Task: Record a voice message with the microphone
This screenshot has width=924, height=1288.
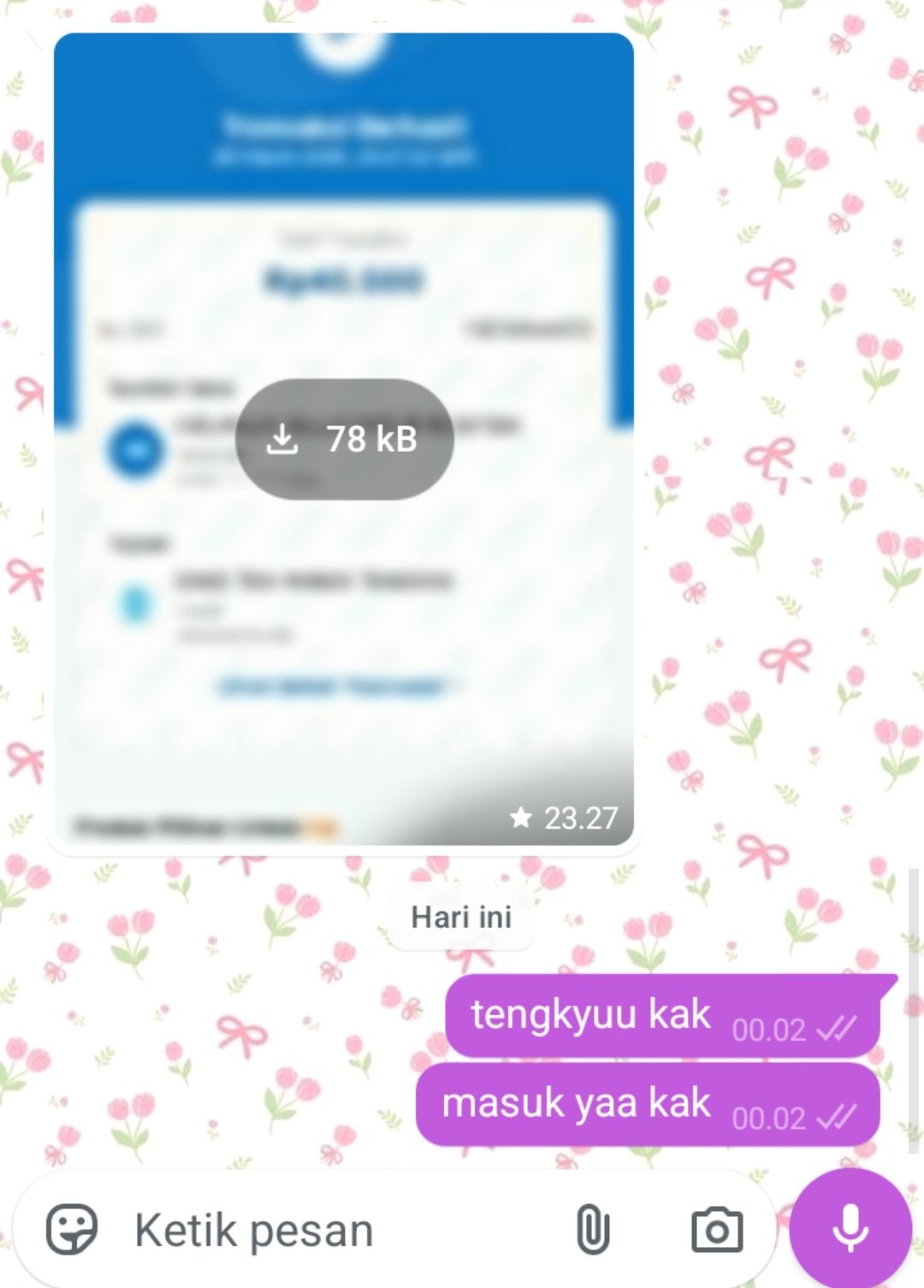Action: (850, 1229)
